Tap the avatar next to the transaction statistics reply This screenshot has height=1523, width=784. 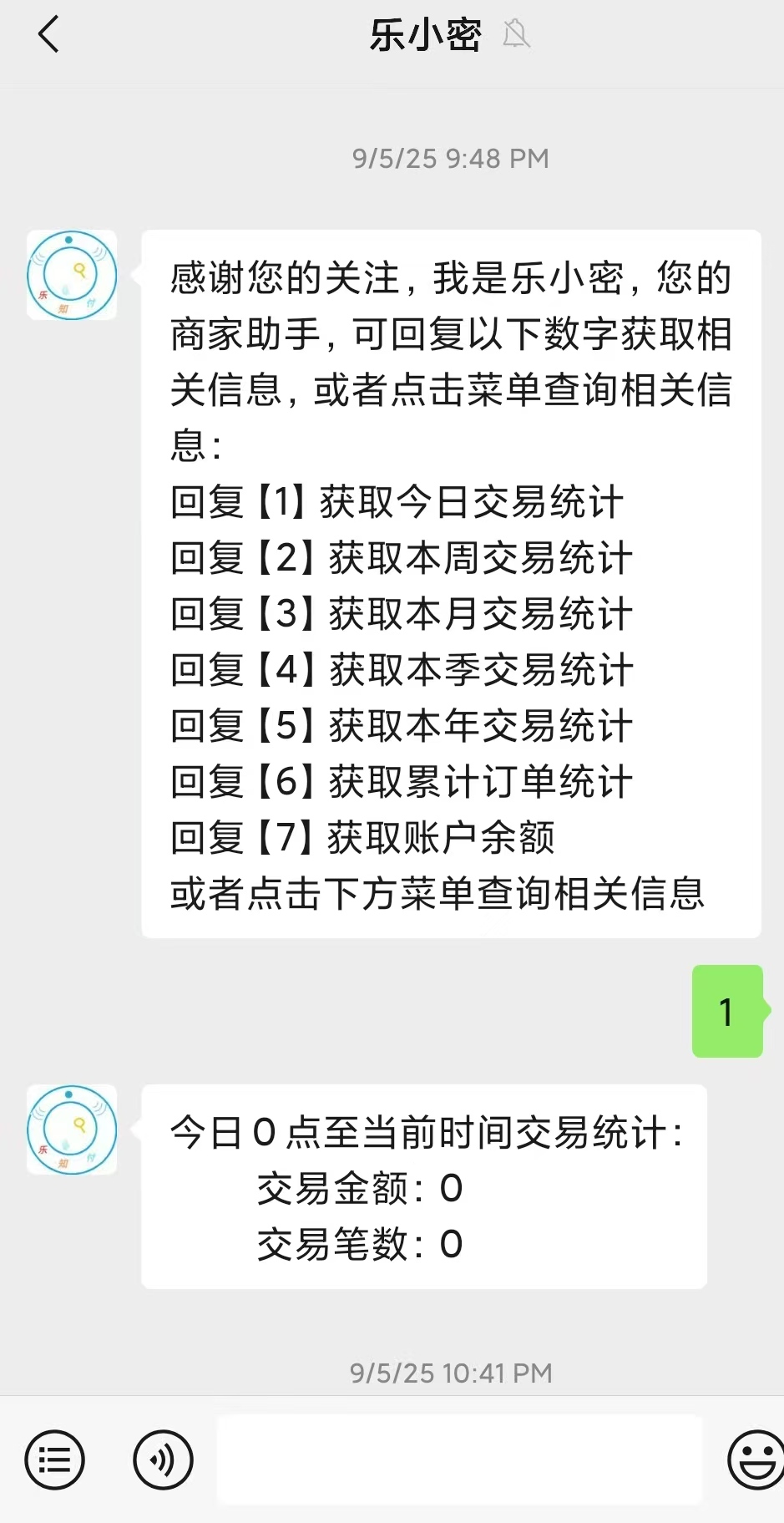71,1129
